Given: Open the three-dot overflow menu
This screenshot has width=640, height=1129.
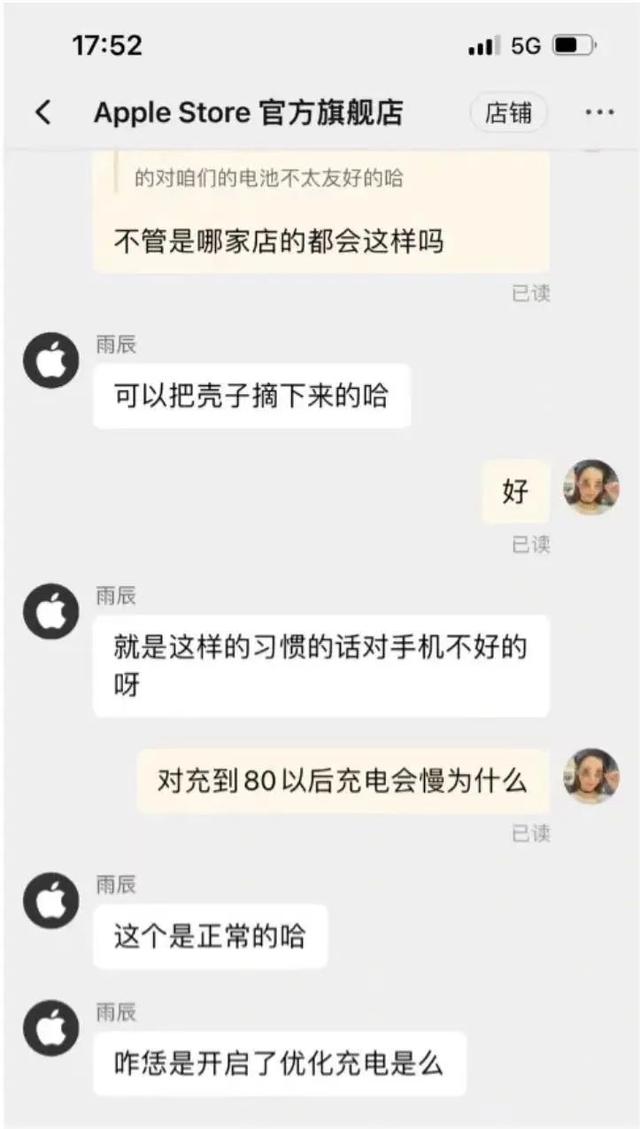Looking at the screenshot, I should pyautogui.click(x=599, y=113).
